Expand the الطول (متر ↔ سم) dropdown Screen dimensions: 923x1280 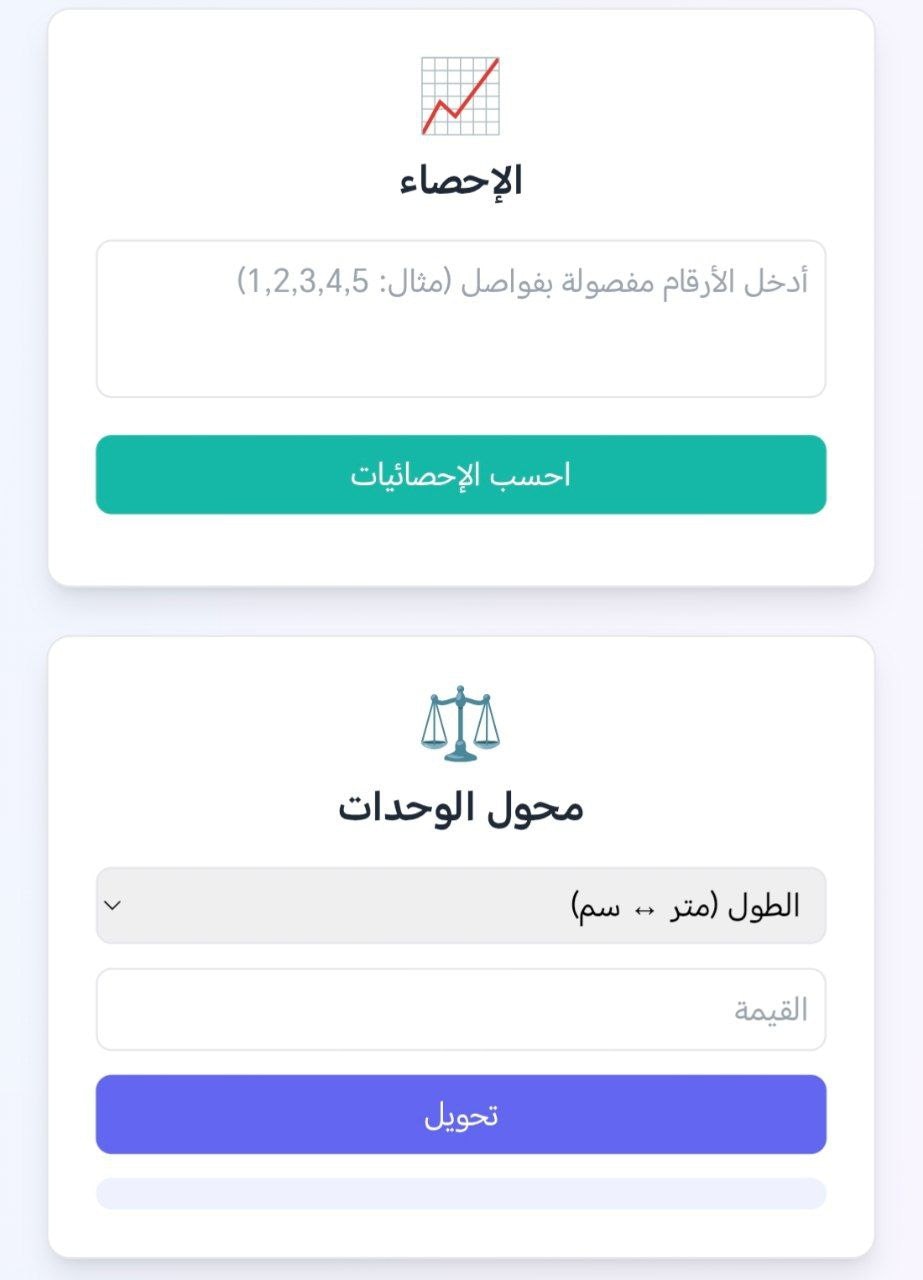pos(460,905)
